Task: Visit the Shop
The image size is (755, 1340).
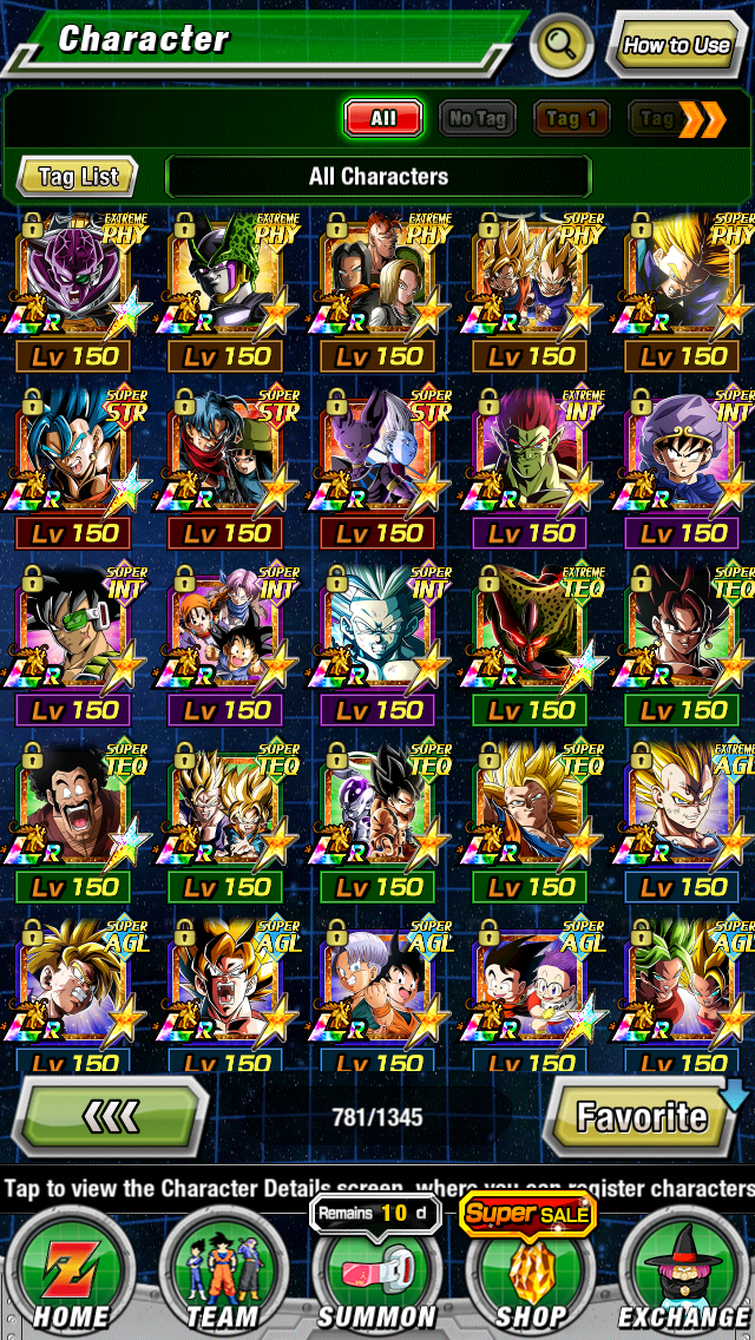Action: (x=531, y=1275)
